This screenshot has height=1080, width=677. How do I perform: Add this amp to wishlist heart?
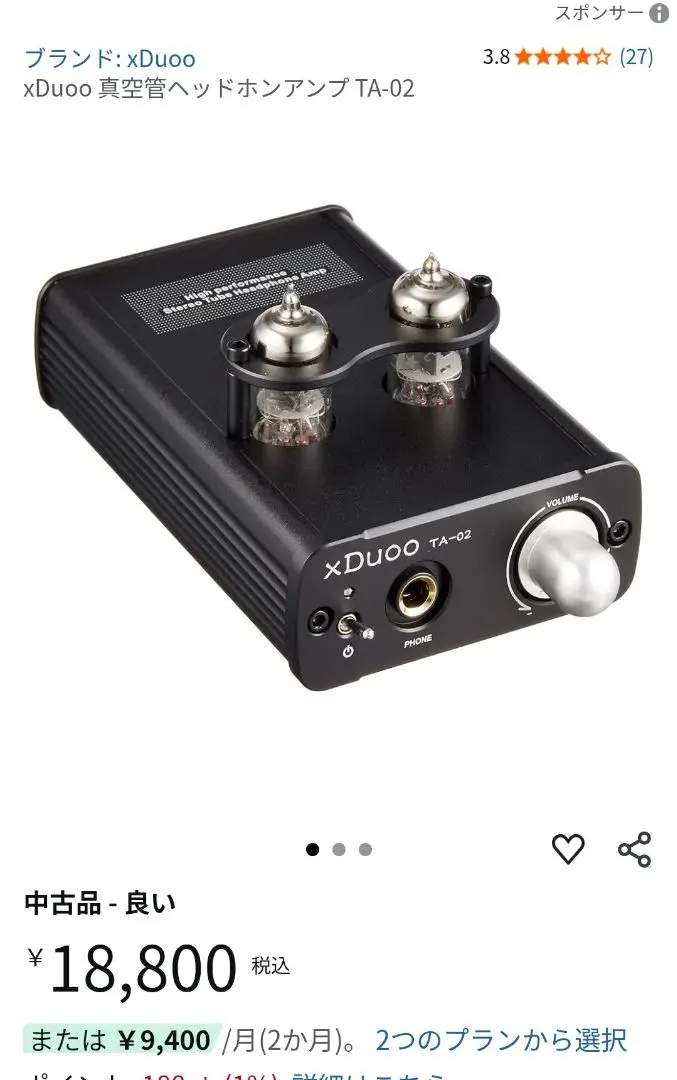[568, 849]
